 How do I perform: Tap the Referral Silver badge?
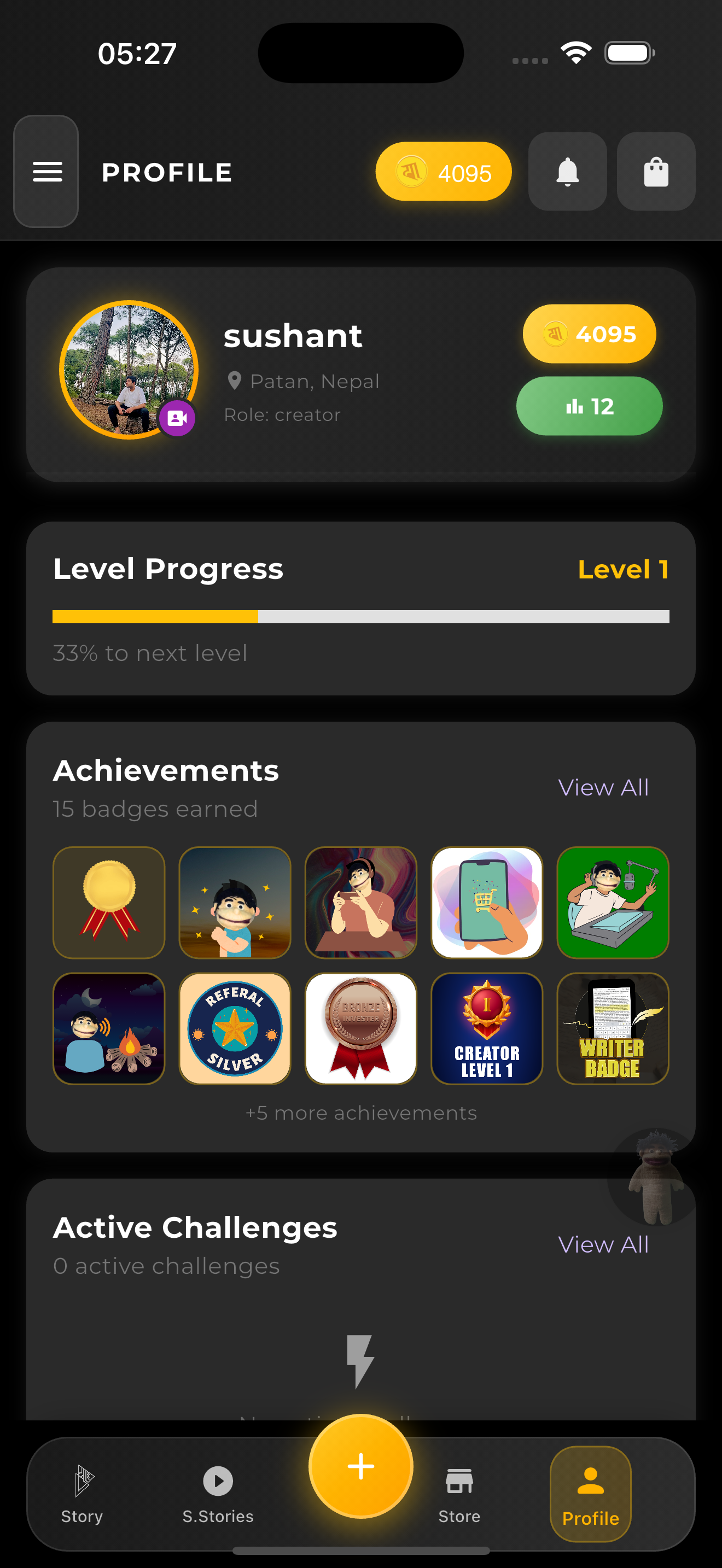pyautogui.click(x=235, y=1029)
